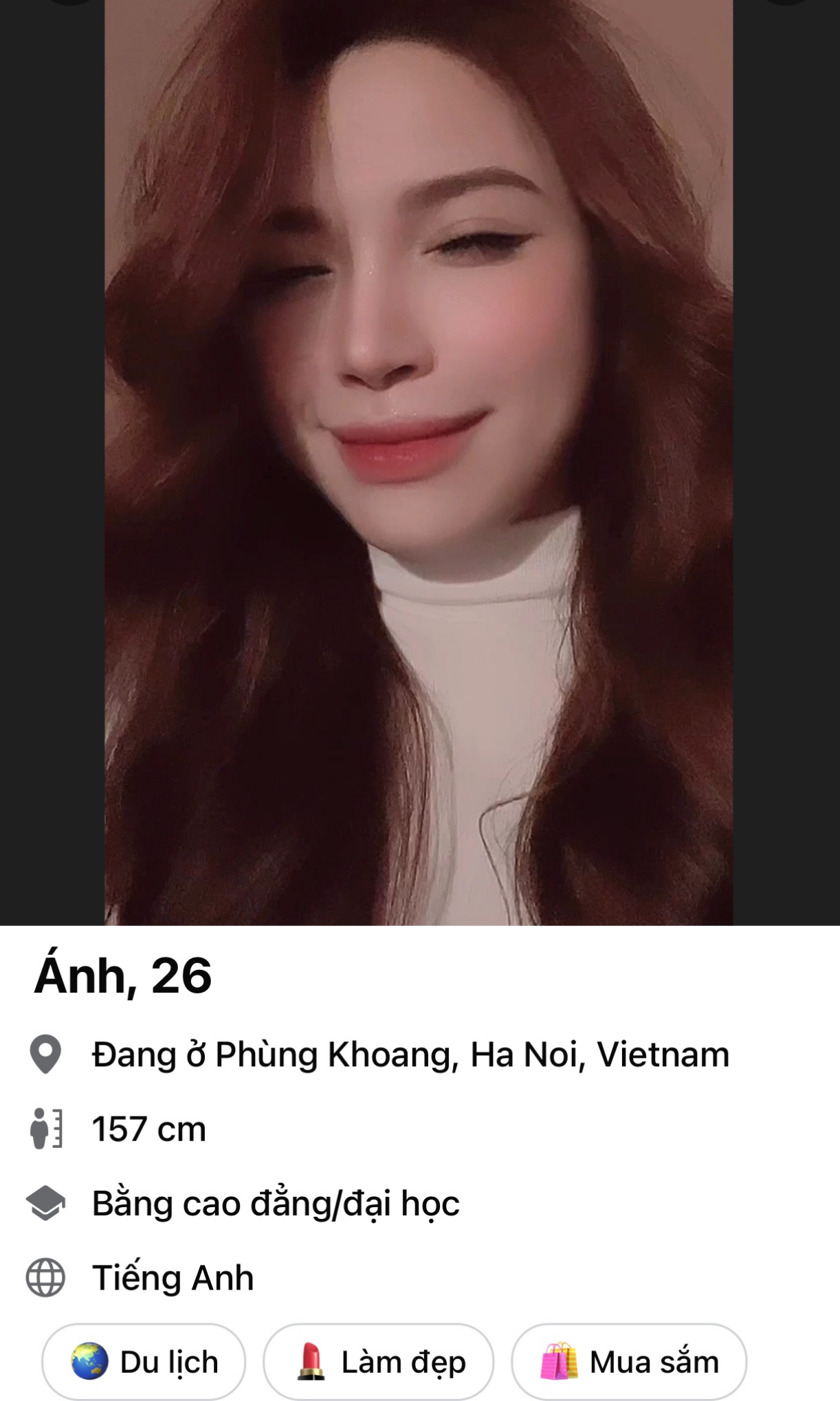
Task: Tap Ánh's profile photo
Action: (419, 461)
